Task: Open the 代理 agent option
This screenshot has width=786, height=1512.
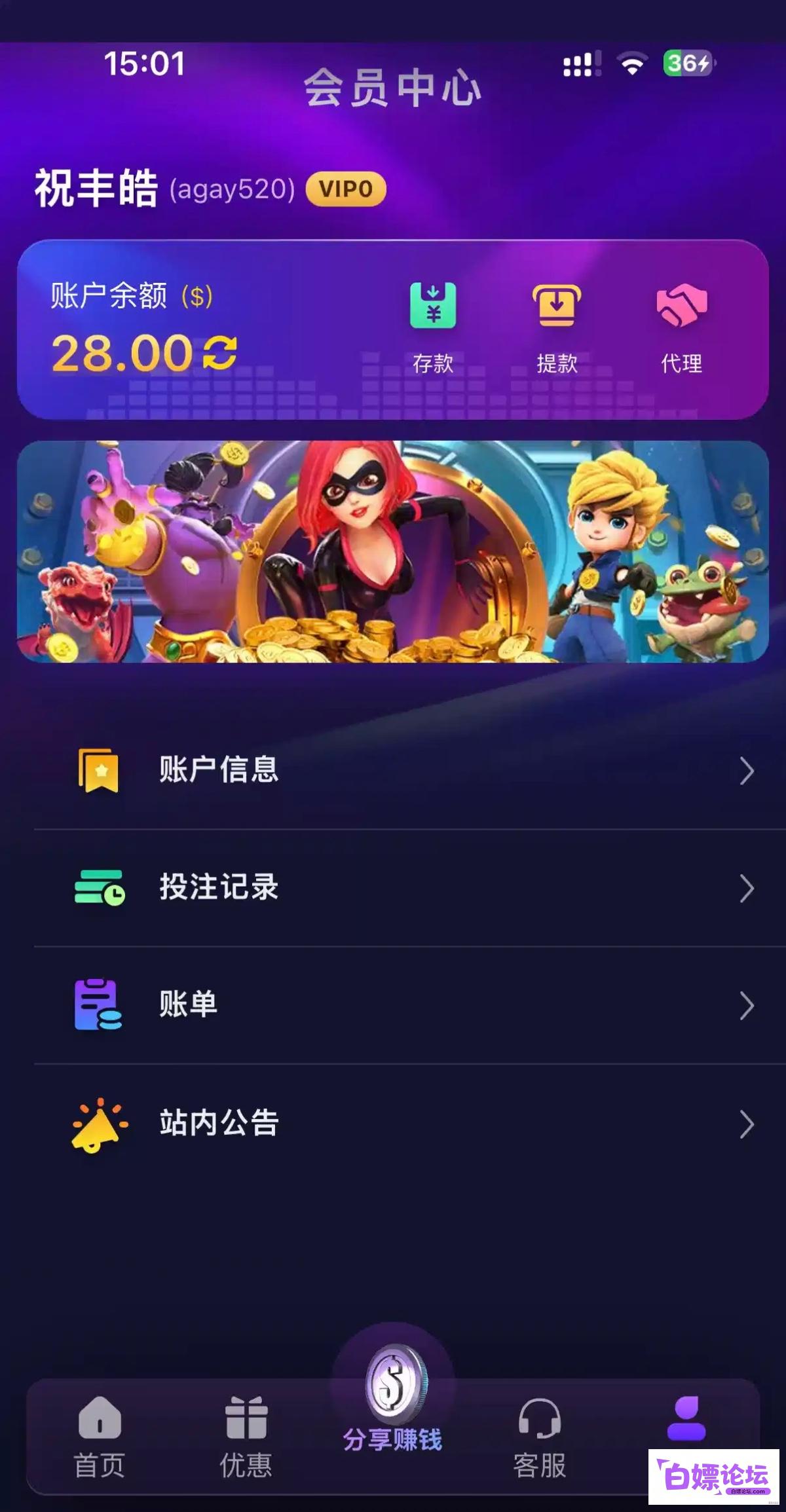Action: [681, 327]
